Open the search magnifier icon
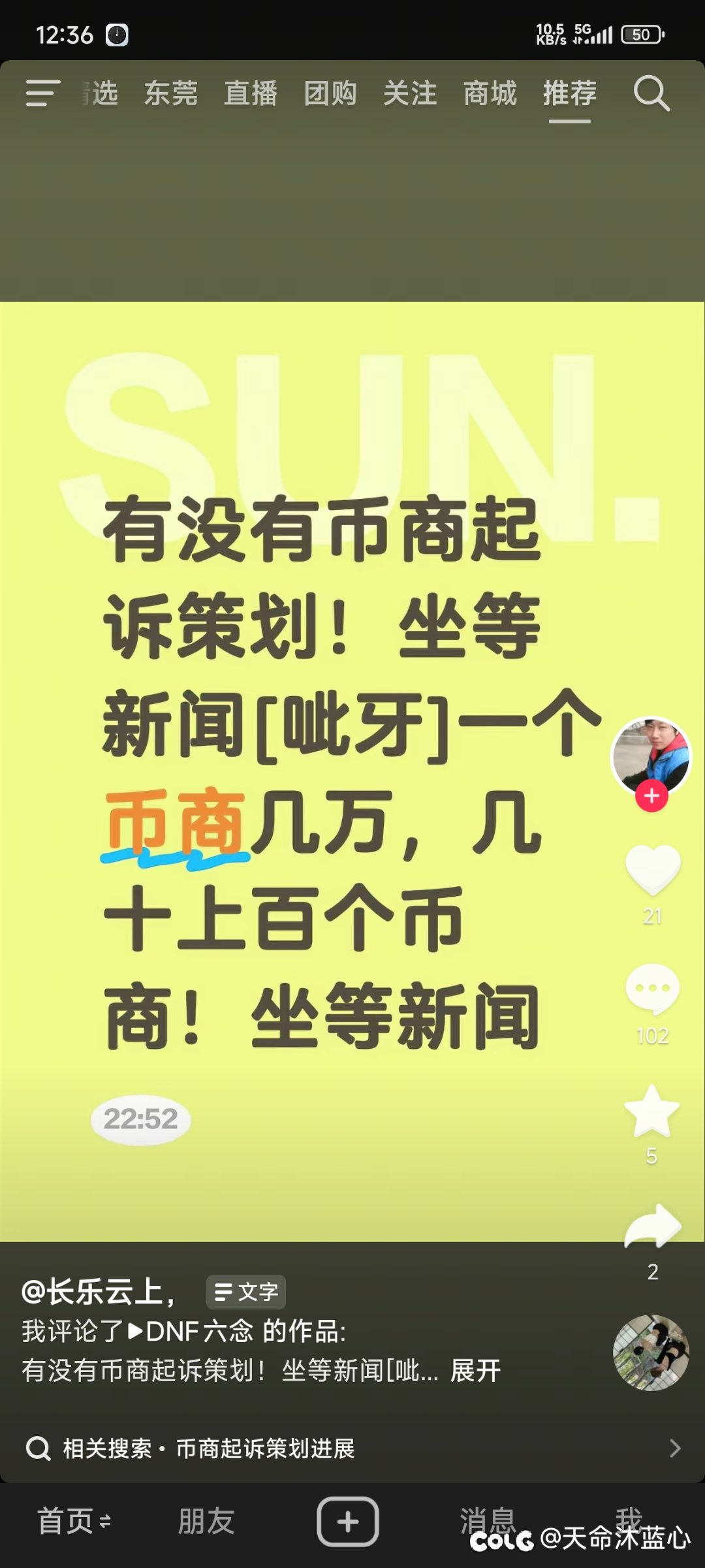This screenshot has width=705, height=1568. 651,93
